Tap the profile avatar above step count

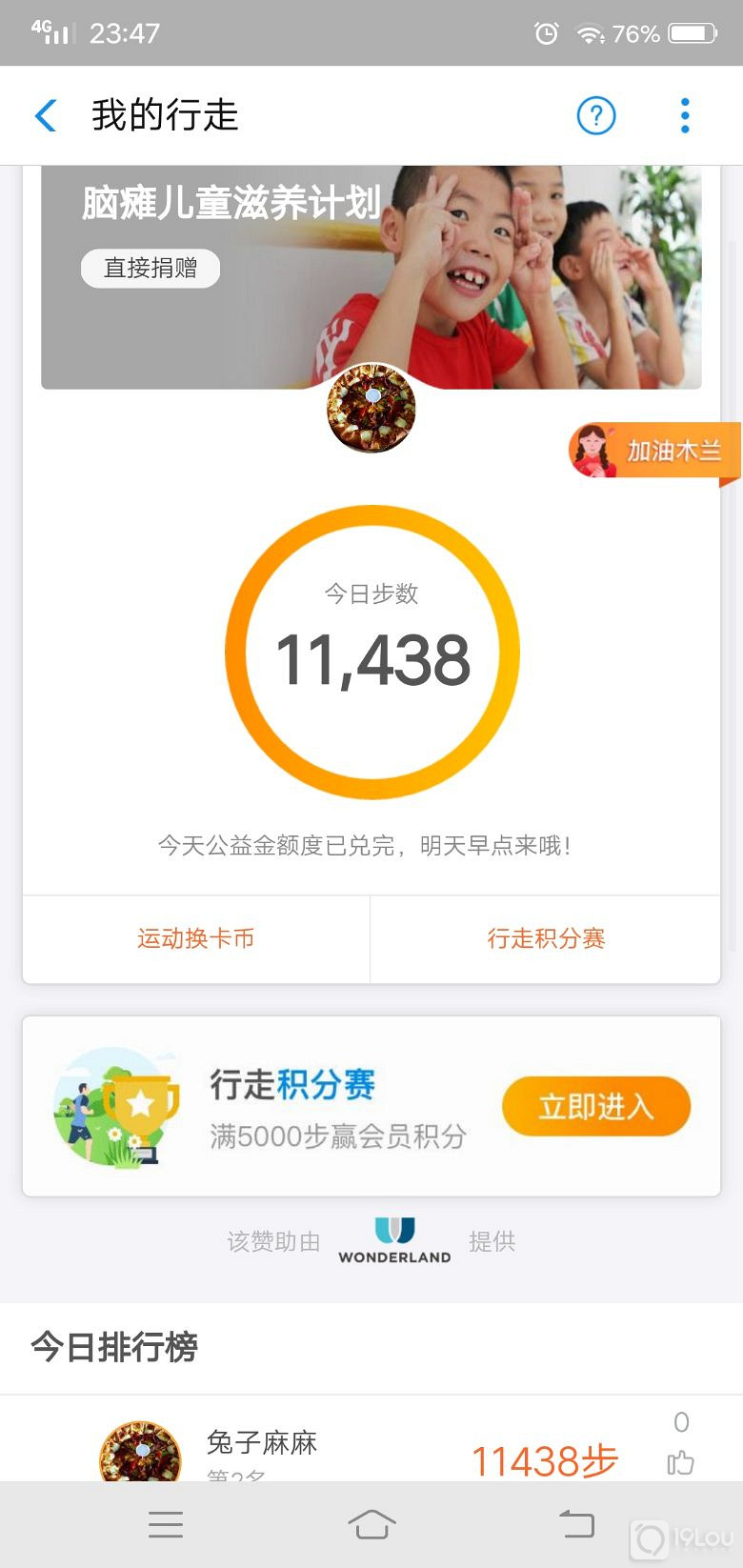tap(371, 408)
